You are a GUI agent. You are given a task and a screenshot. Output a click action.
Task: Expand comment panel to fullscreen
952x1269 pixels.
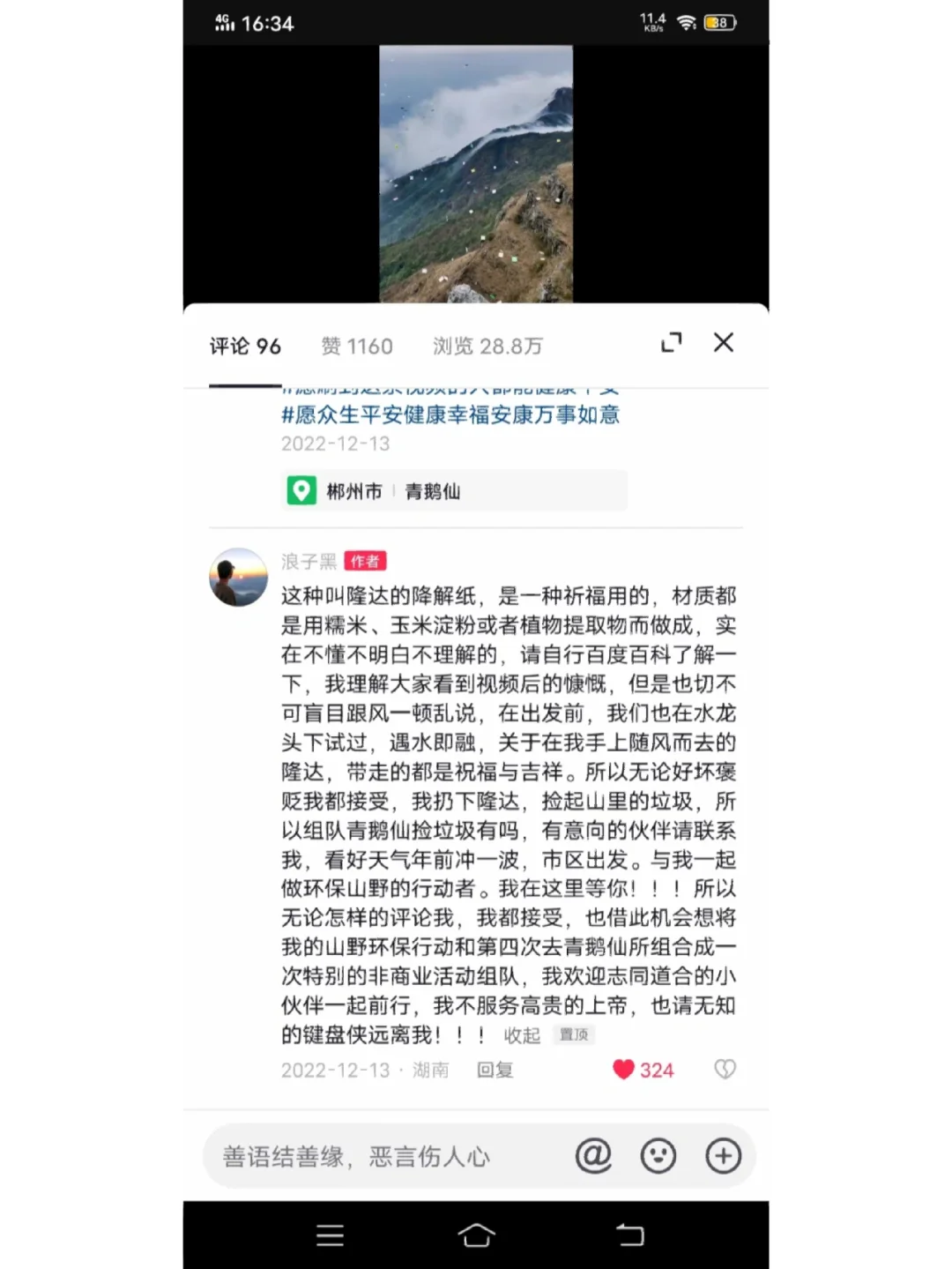click(x=672, y=342)
